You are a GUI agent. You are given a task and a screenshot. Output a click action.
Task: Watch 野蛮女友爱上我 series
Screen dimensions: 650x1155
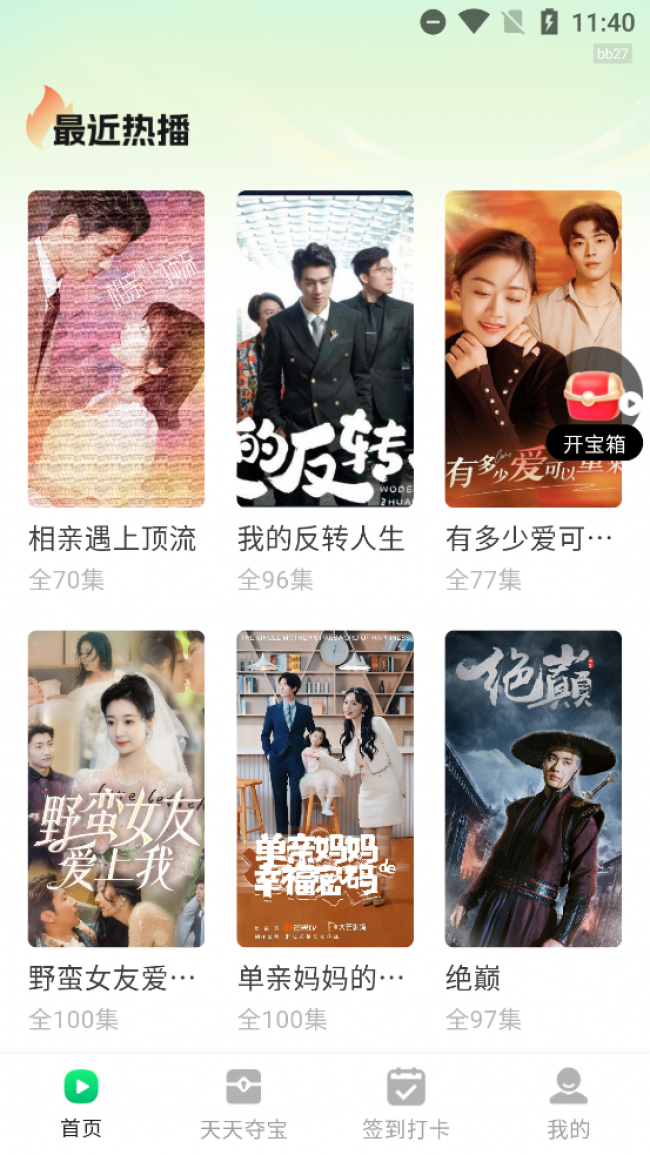click(116, 788)
